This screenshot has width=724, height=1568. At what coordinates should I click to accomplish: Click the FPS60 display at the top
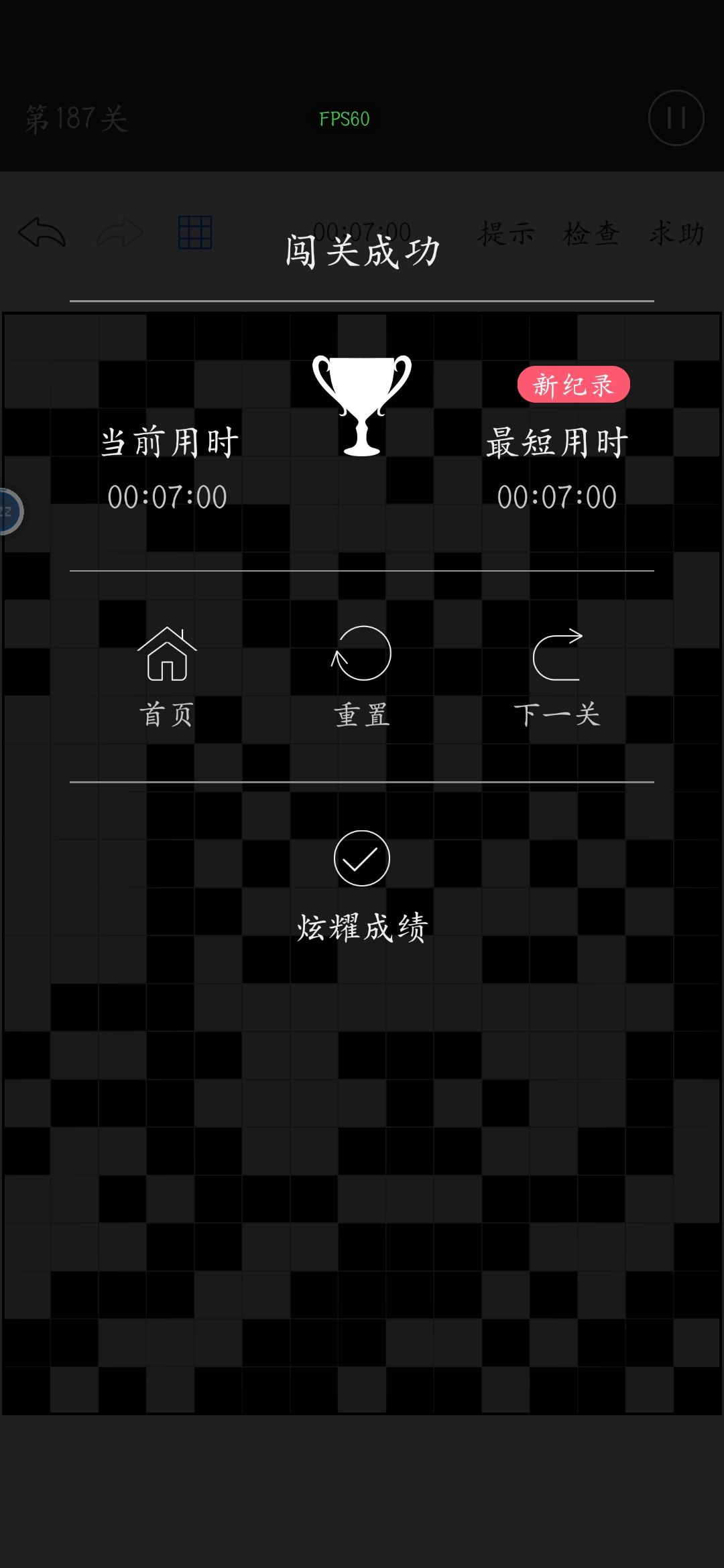click(x=344, y=119)
